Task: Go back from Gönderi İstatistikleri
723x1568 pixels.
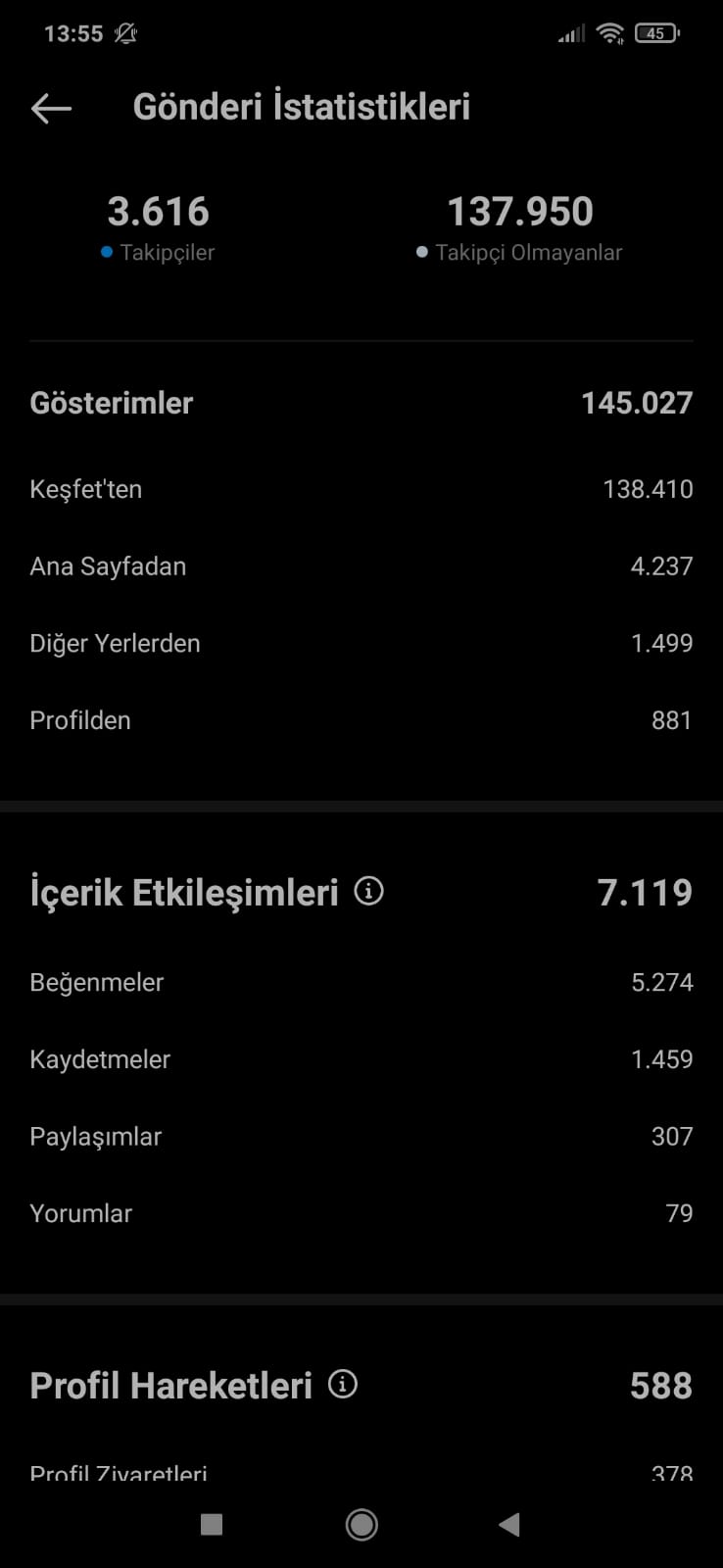Action: pyautogui.click(x=52, y=108)
